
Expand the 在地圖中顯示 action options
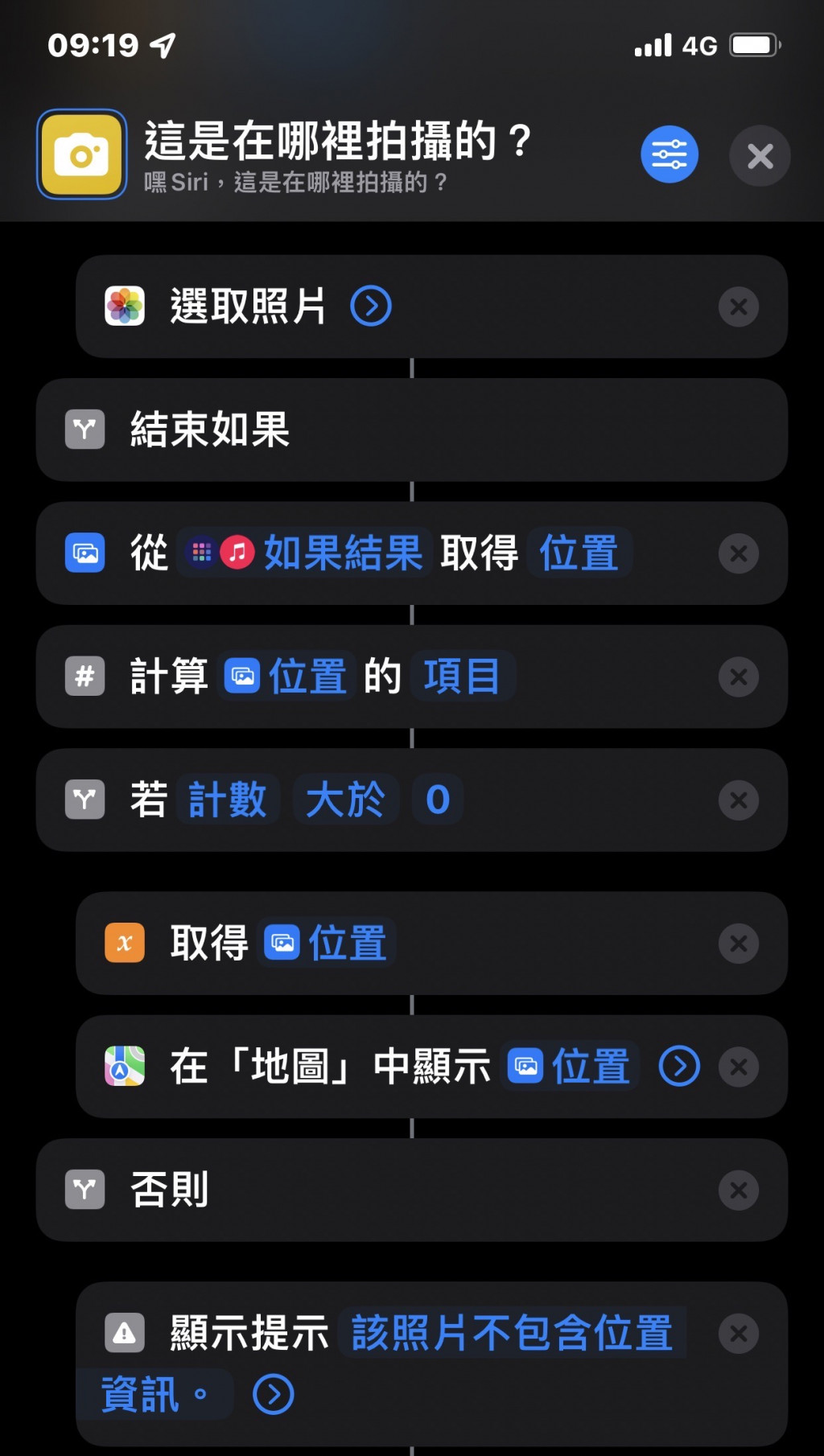(679, 1067)
